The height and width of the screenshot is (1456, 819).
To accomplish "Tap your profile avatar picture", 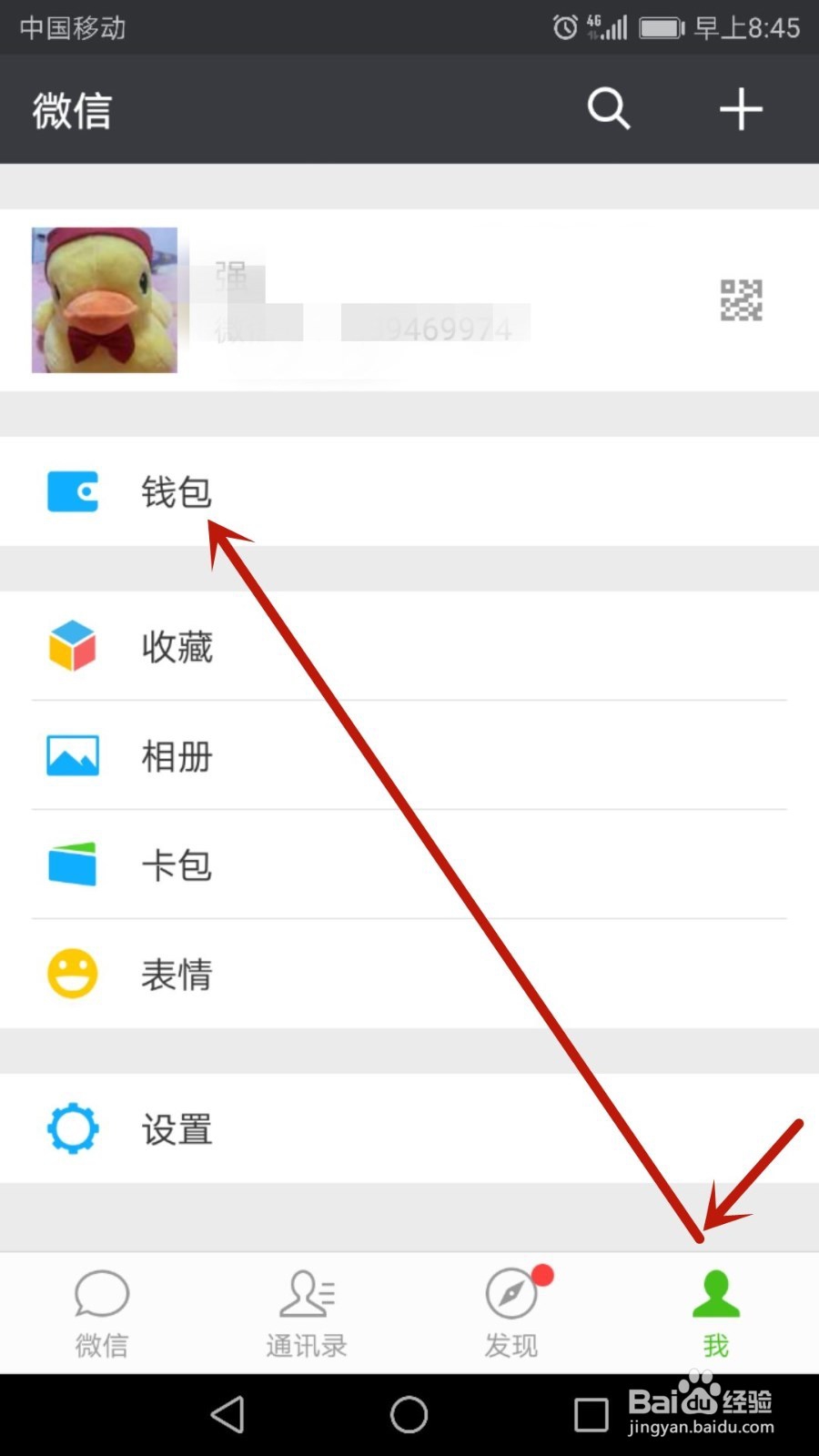I will 104,300.
